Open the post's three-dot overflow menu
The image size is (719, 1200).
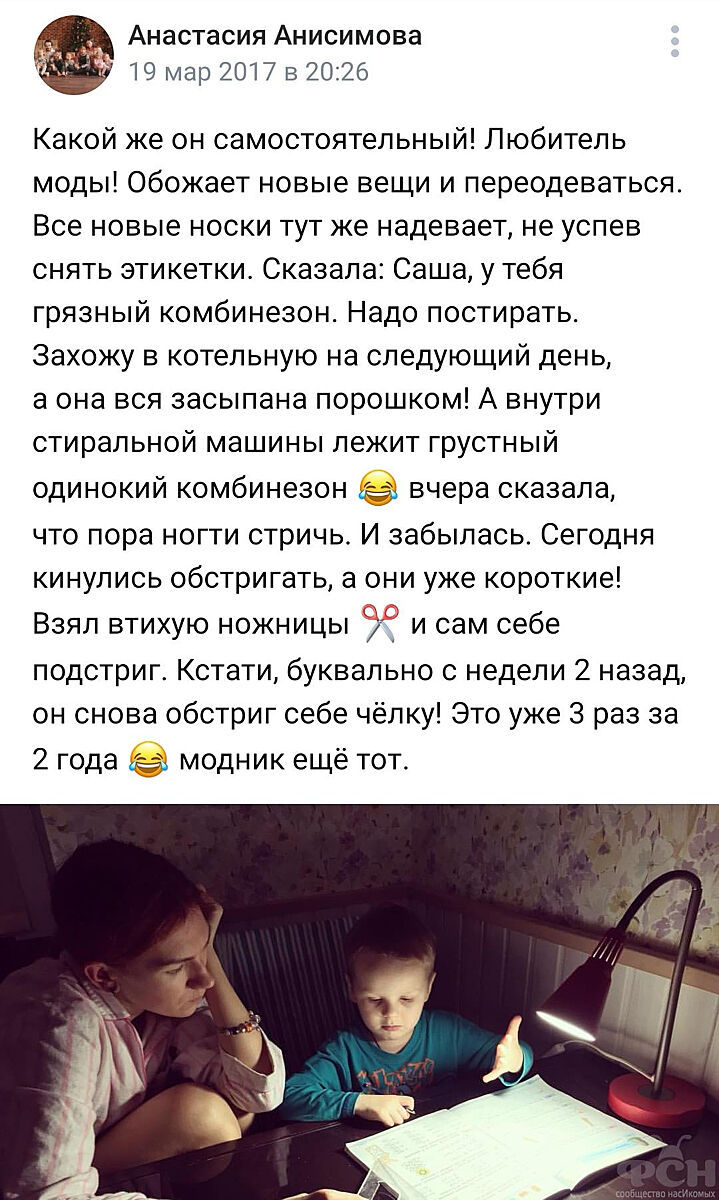(676, 41)
